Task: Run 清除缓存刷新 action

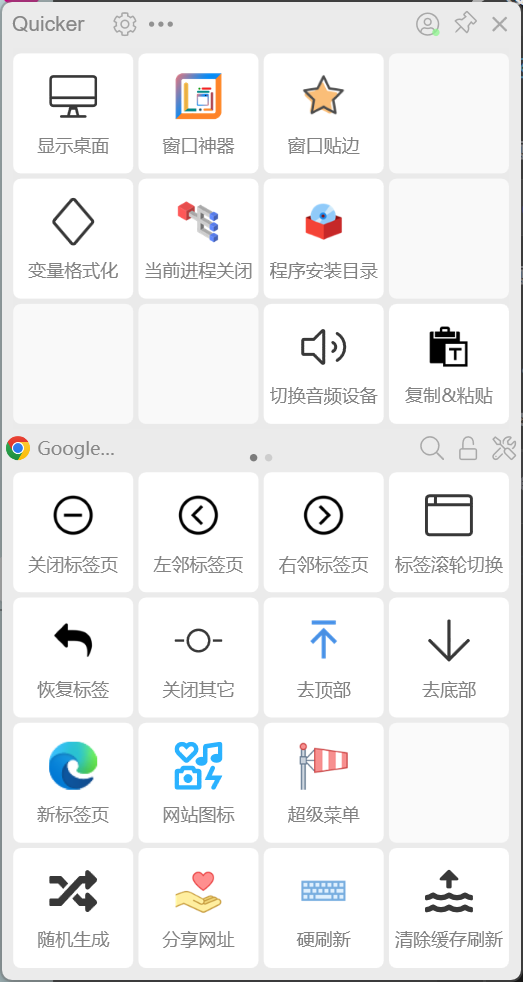Action: pyautogui.click(x=449, y=908)
